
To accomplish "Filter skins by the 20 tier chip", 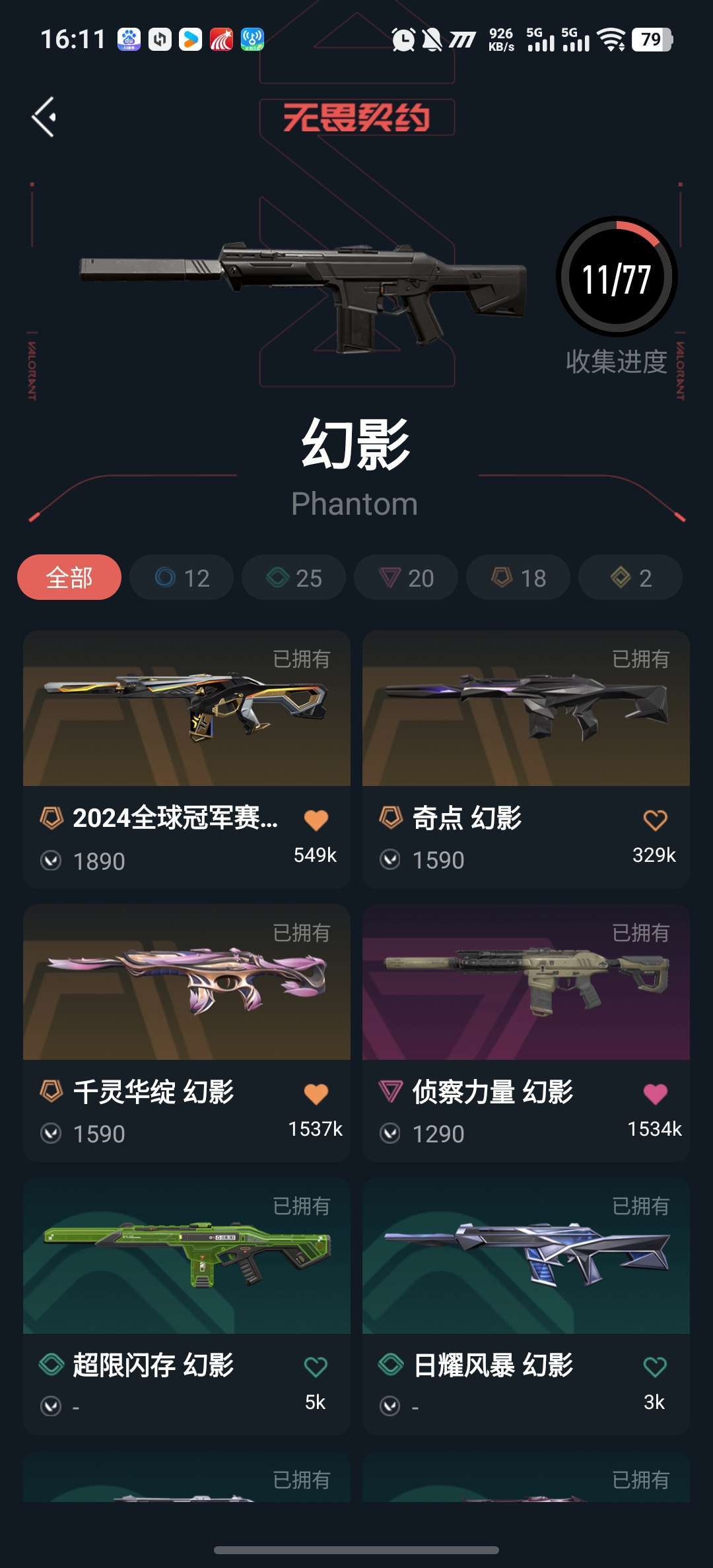I will [406, 577].
